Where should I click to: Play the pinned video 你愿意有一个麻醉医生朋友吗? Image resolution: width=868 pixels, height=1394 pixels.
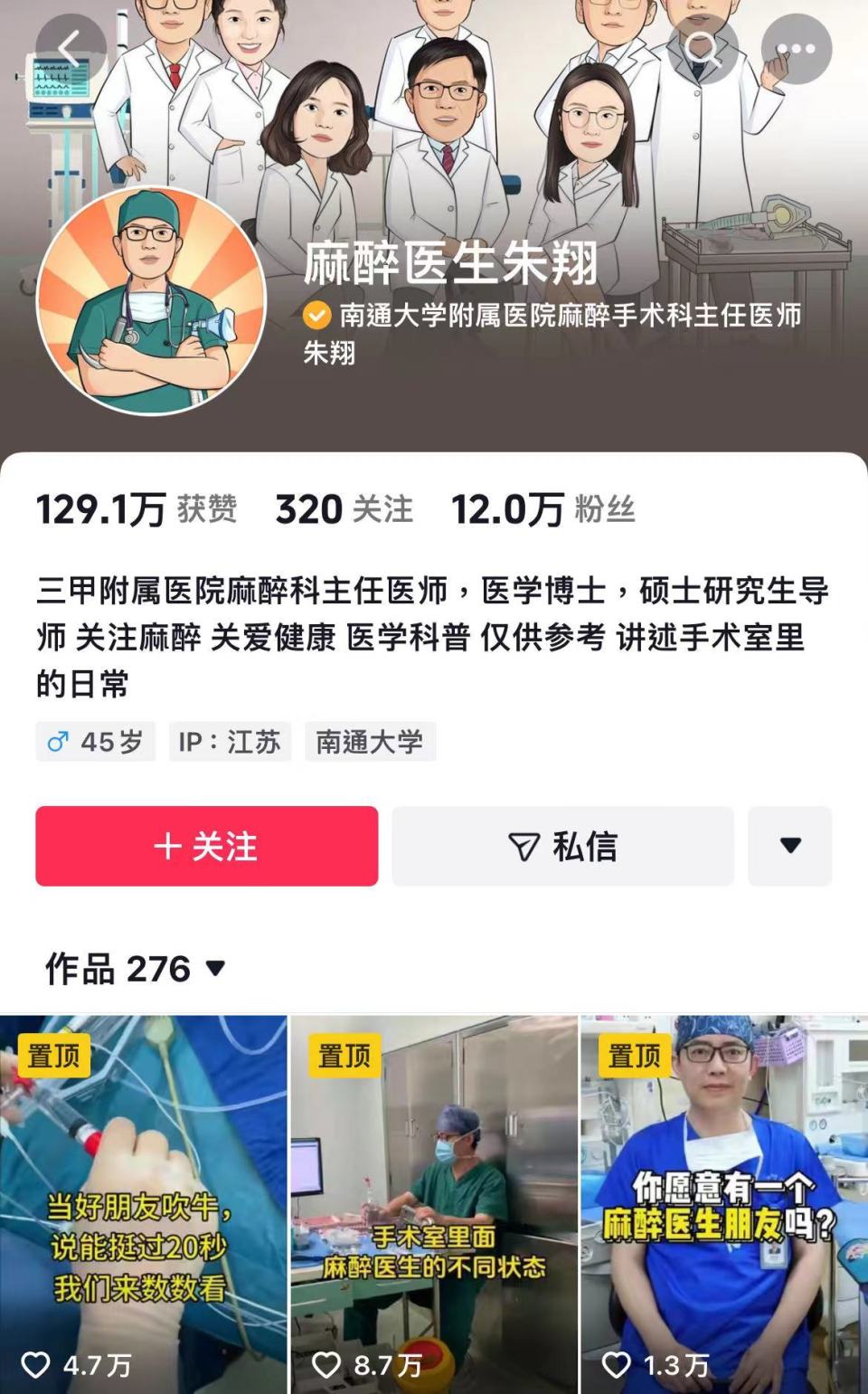coord(724,1204)
